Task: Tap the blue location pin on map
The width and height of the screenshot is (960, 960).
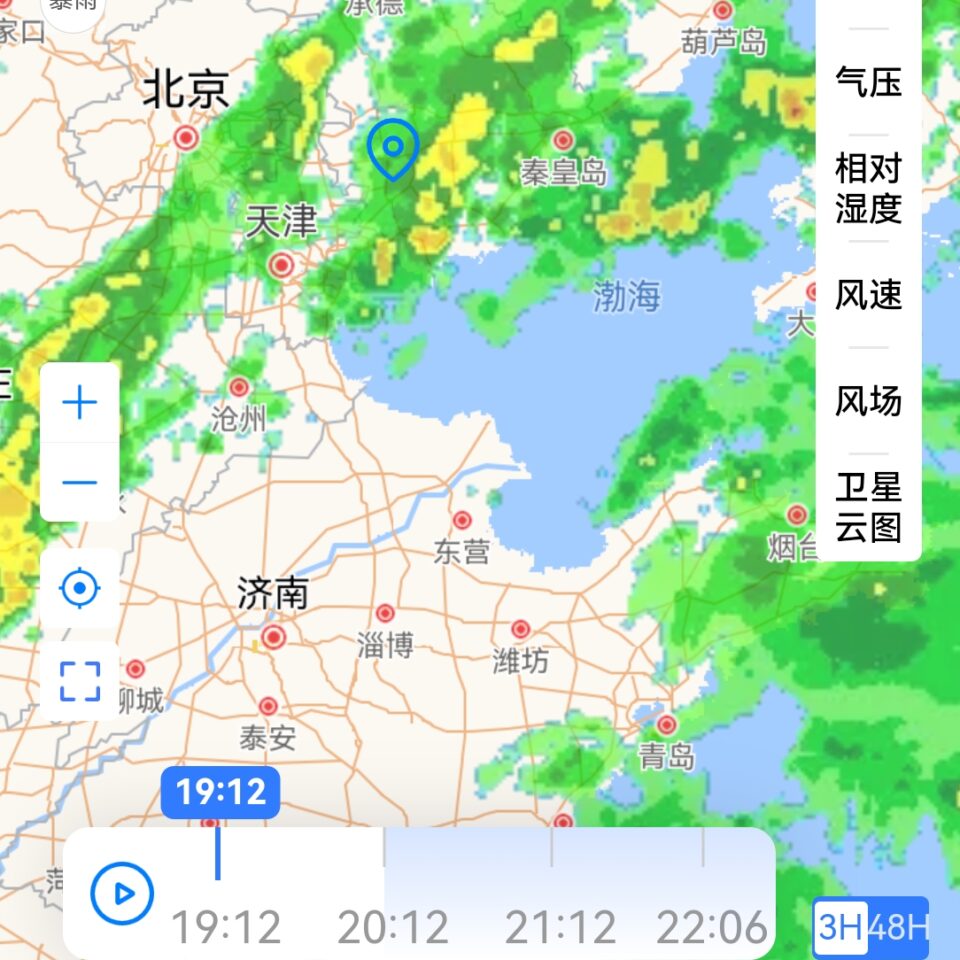Action: point(393,149)
